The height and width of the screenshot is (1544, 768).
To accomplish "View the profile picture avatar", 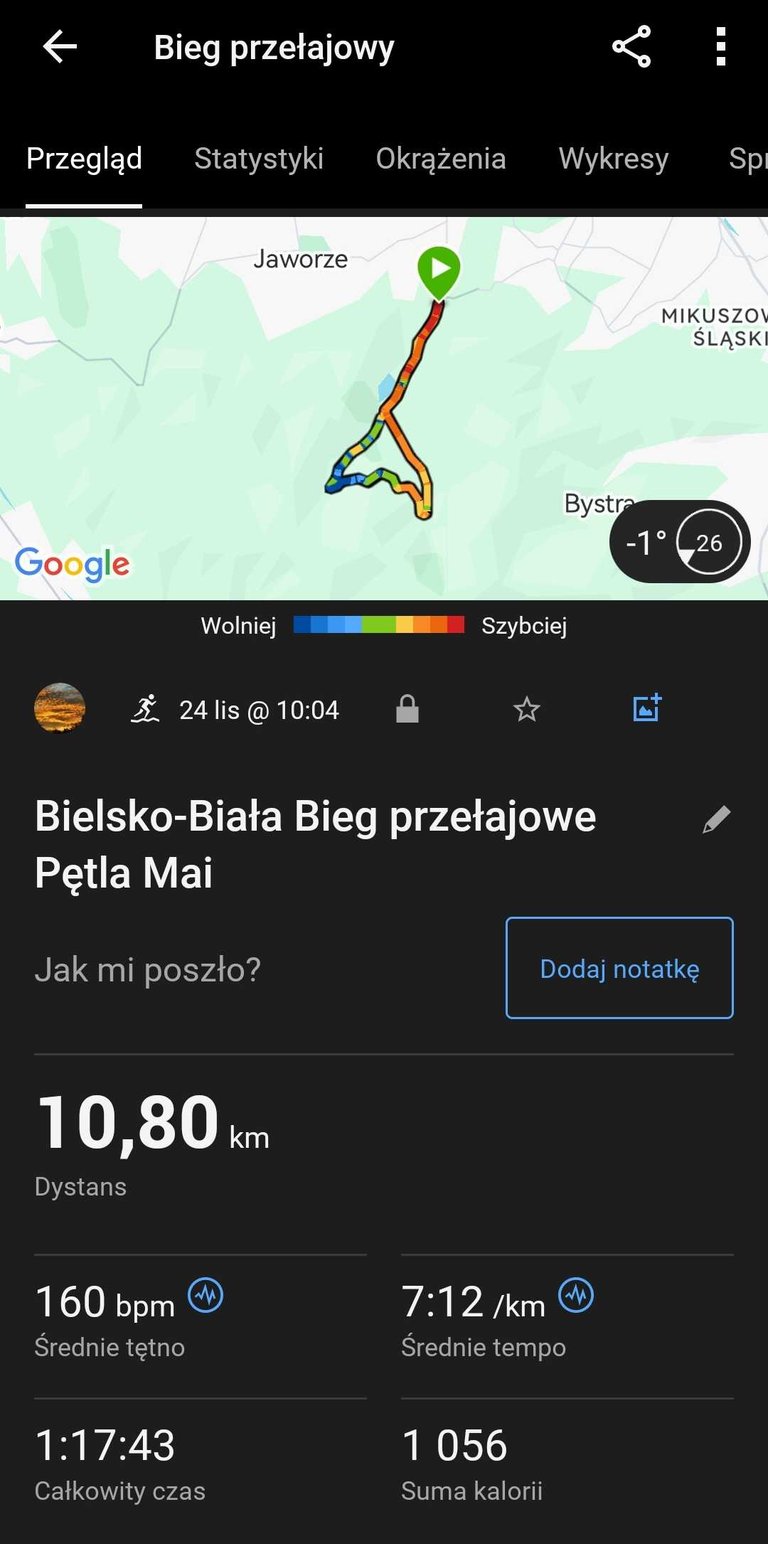I will click(x=60, y=708).
